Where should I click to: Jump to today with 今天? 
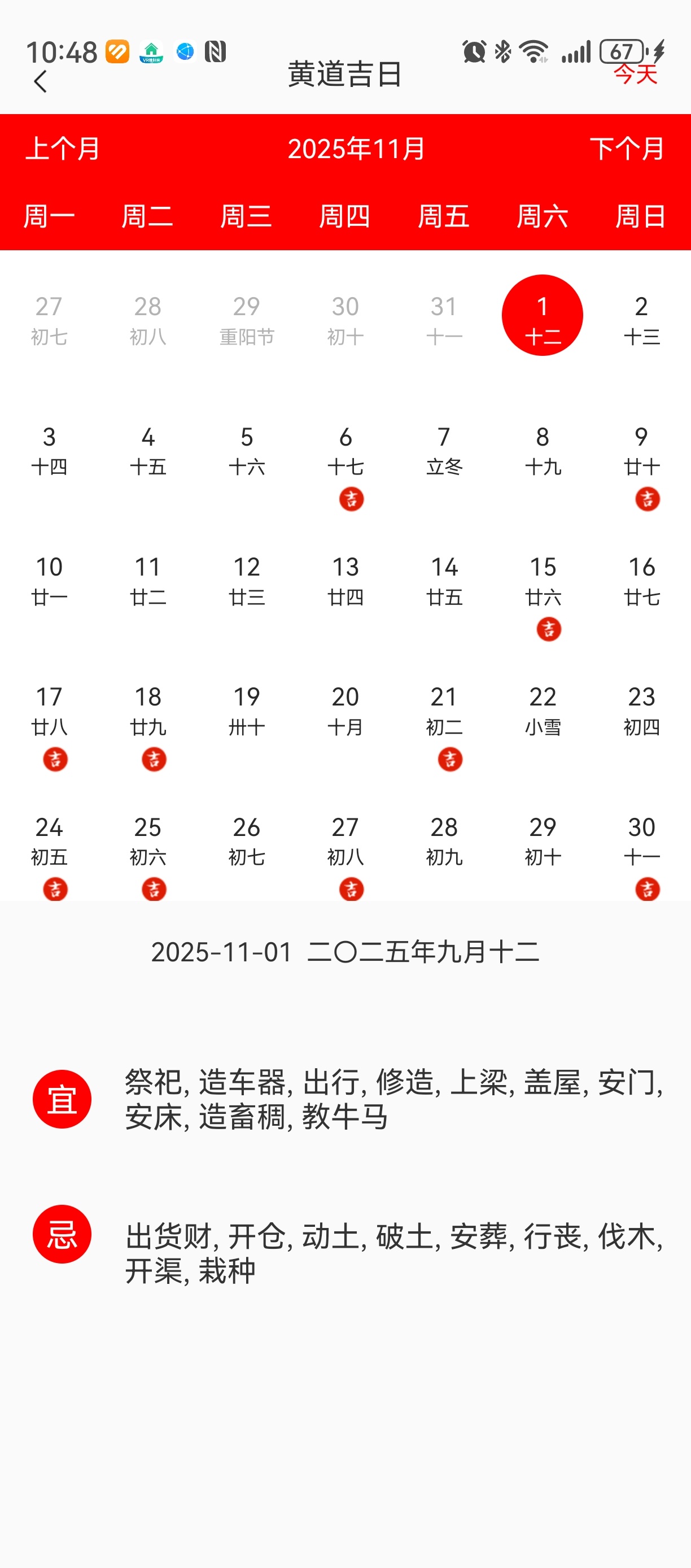635,74
